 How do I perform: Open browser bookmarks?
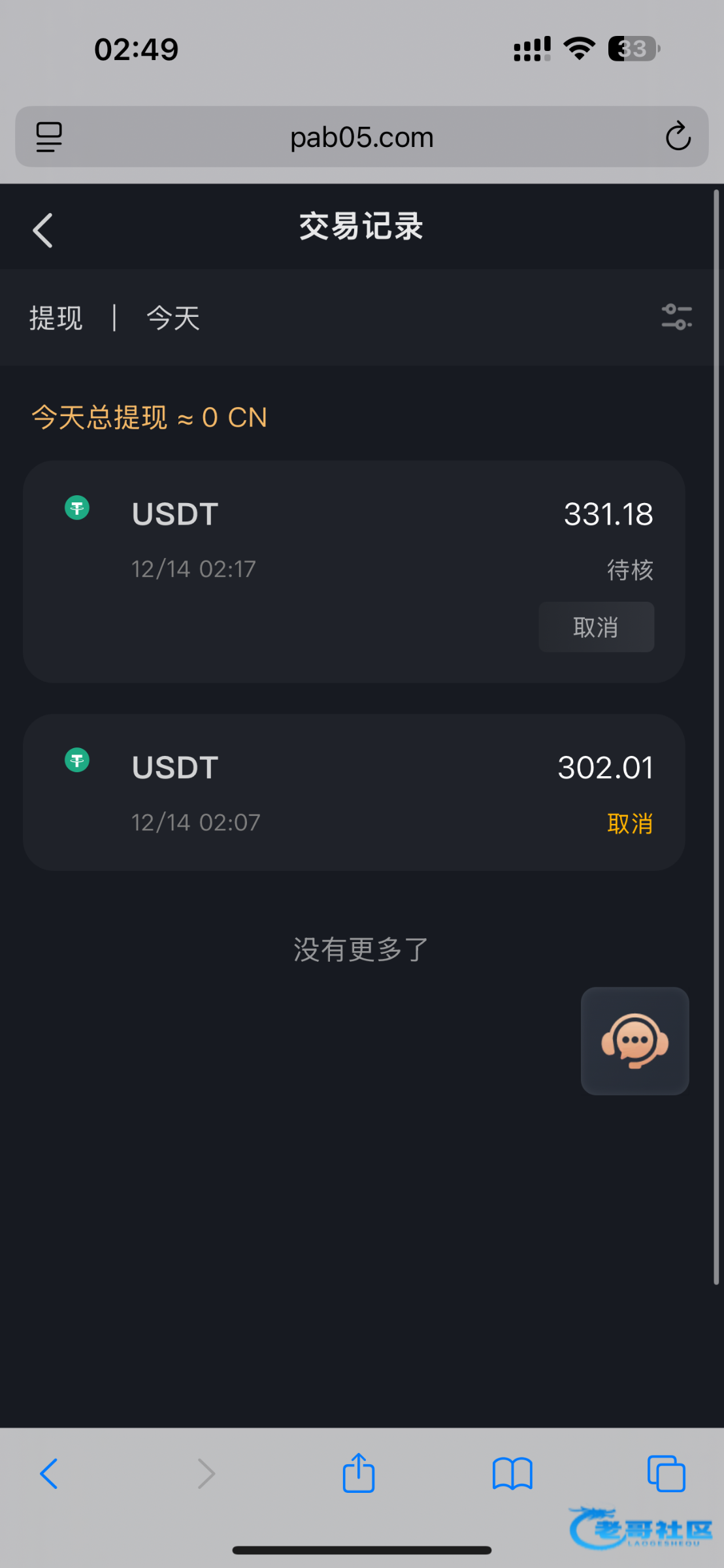point(512,1474)
